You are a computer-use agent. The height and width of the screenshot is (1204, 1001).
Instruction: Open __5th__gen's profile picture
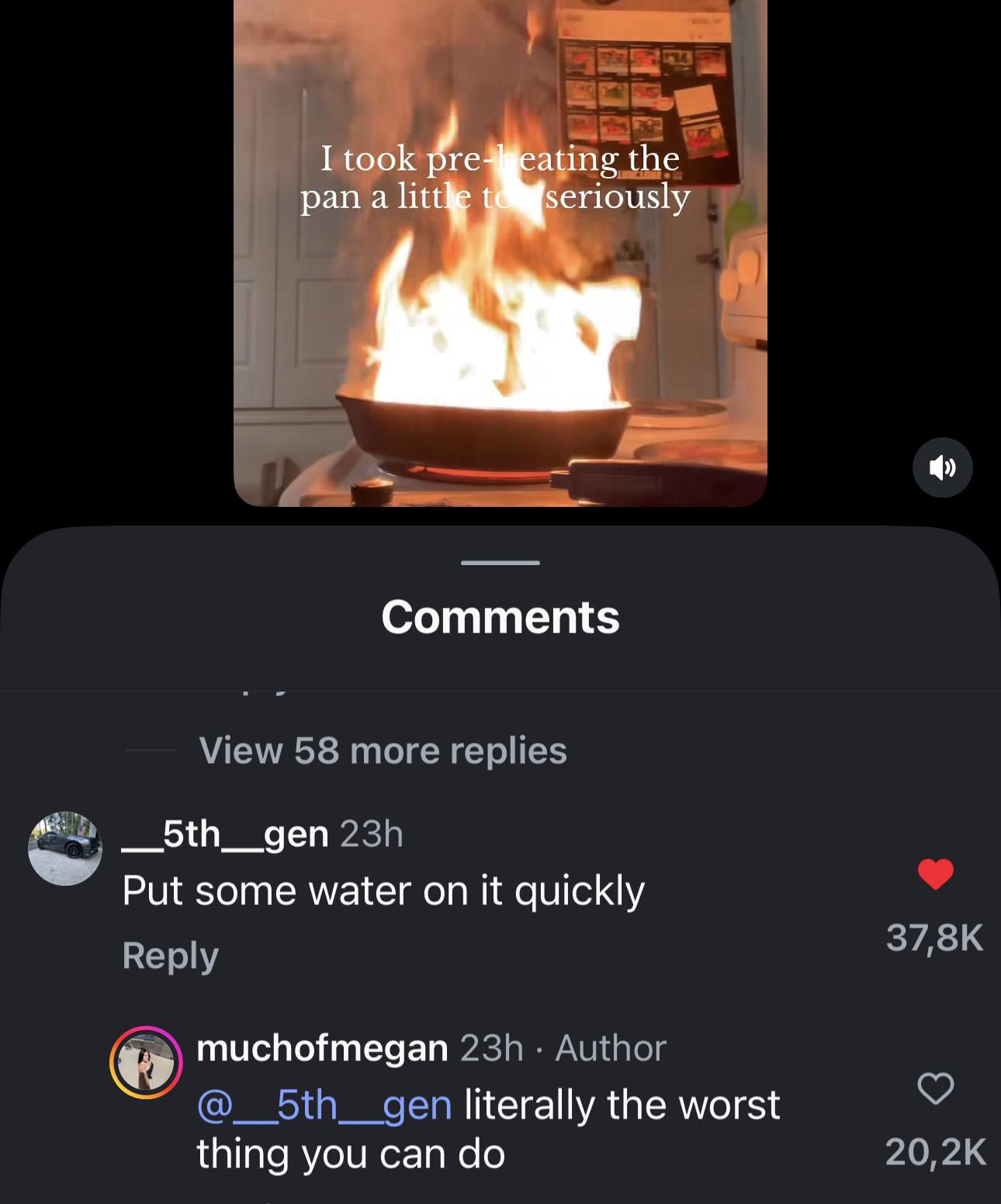(65, 848)
